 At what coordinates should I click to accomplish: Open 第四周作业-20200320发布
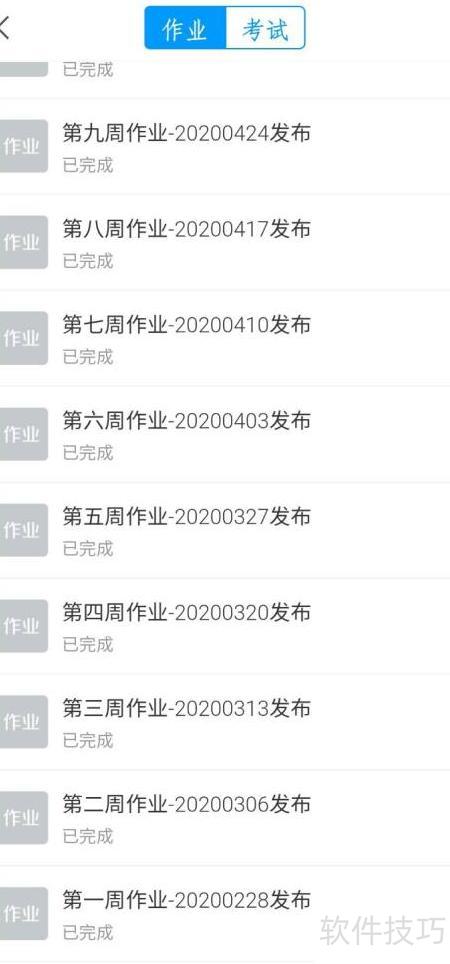(x=225, y=626)
